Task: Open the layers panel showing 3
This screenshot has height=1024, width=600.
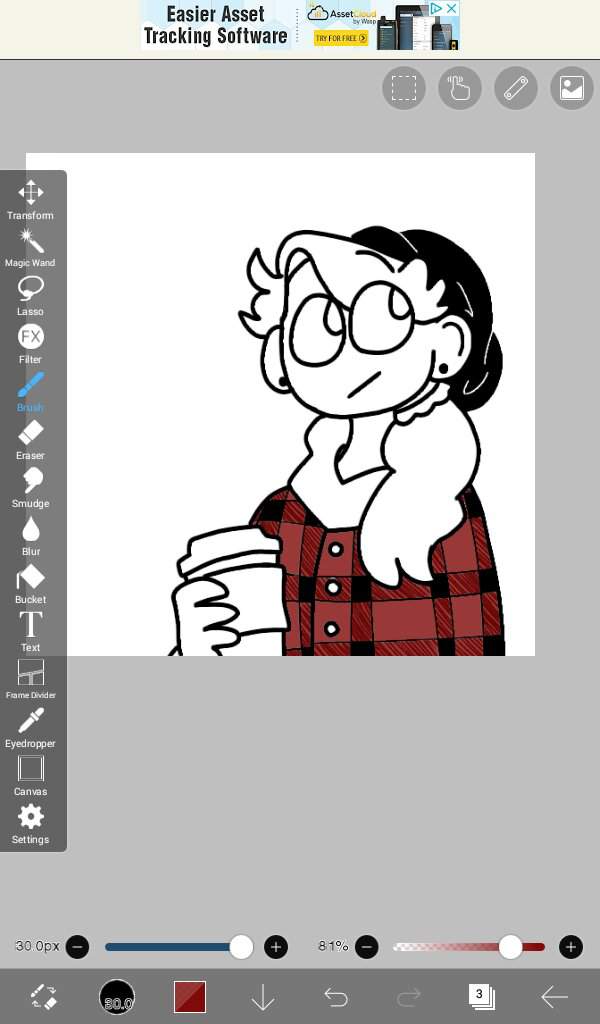Action: 481,997
